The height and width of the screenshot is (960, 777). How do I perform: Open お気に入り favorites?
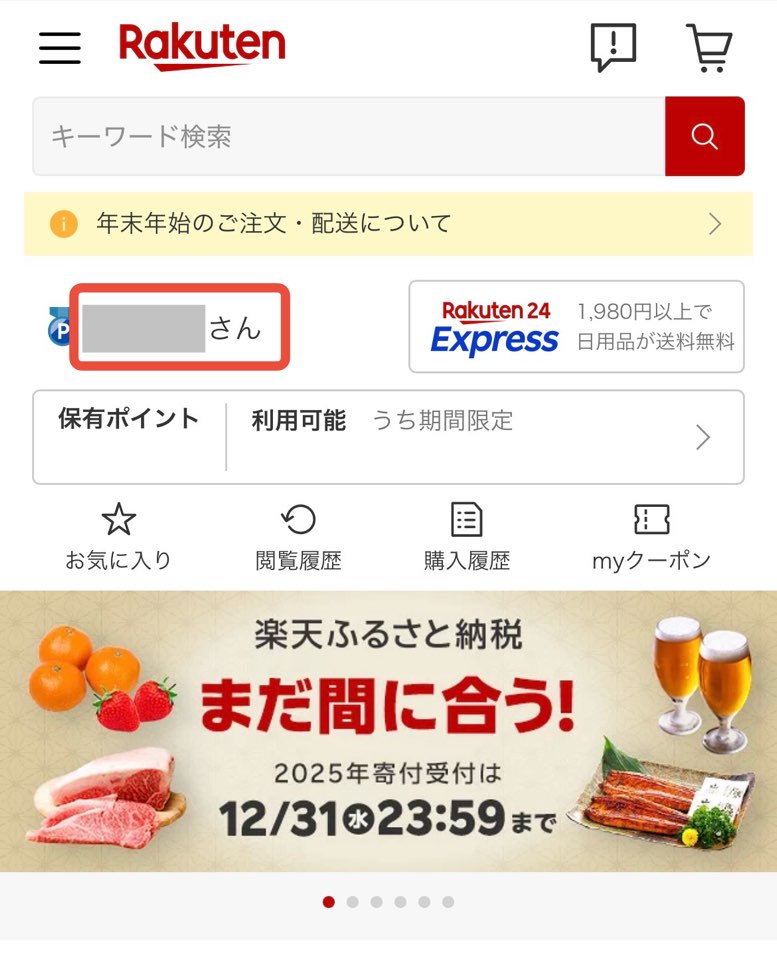coord(118,537)
